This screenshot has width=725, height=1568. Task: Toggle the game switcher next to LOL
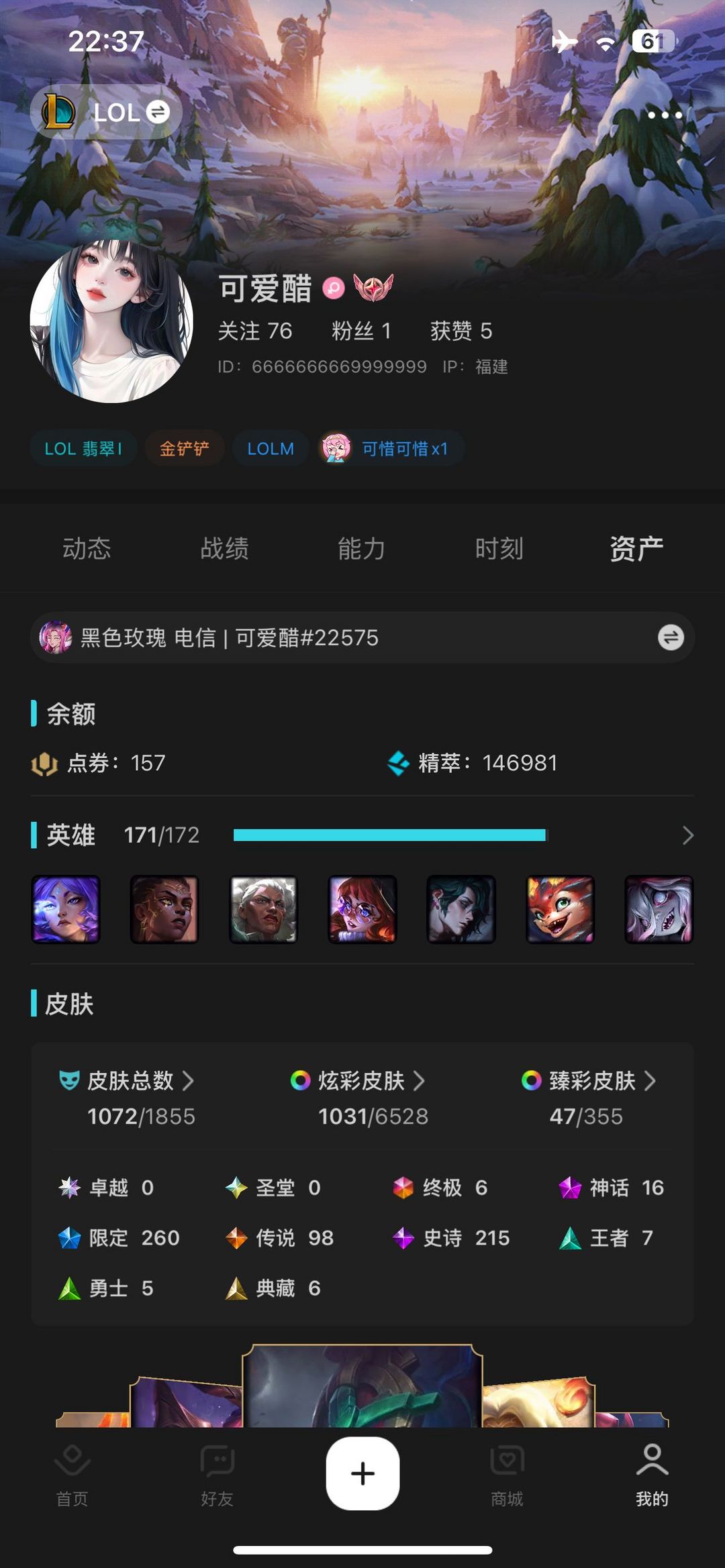pos(159,112)
